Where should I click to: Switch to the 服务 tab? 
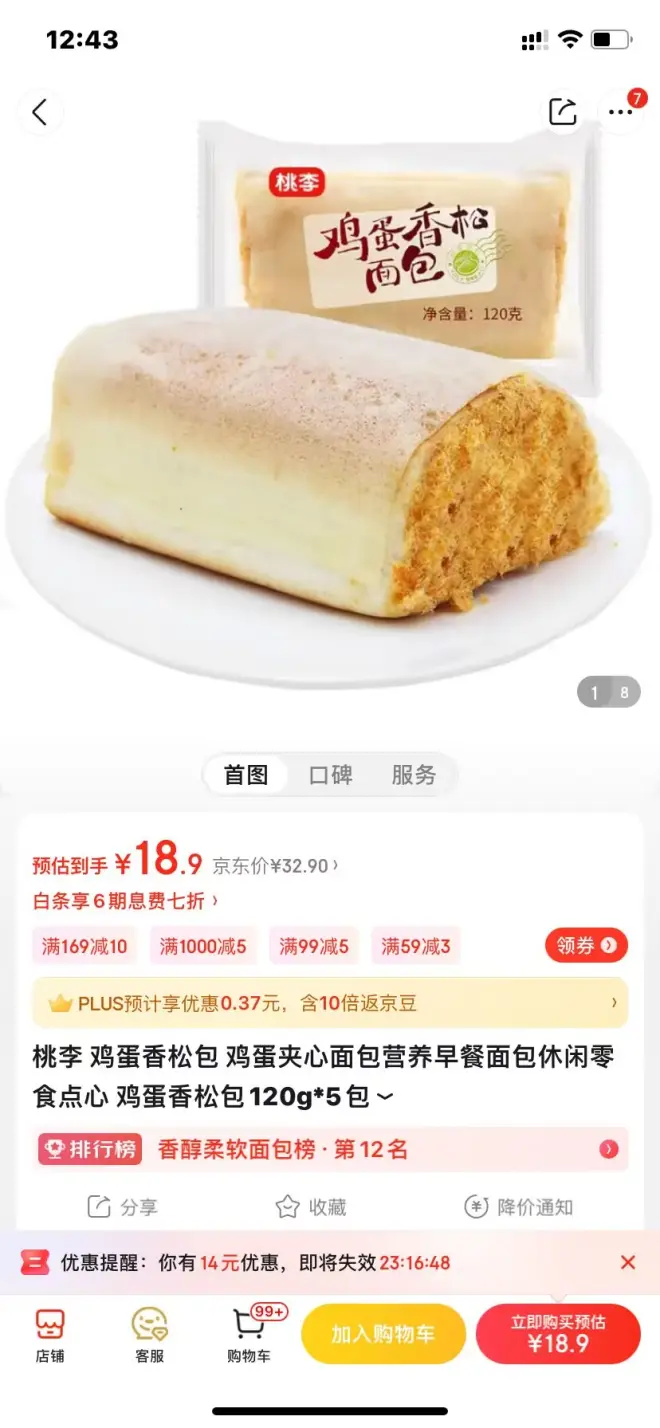pyautogui.click(x=413, y=775)
